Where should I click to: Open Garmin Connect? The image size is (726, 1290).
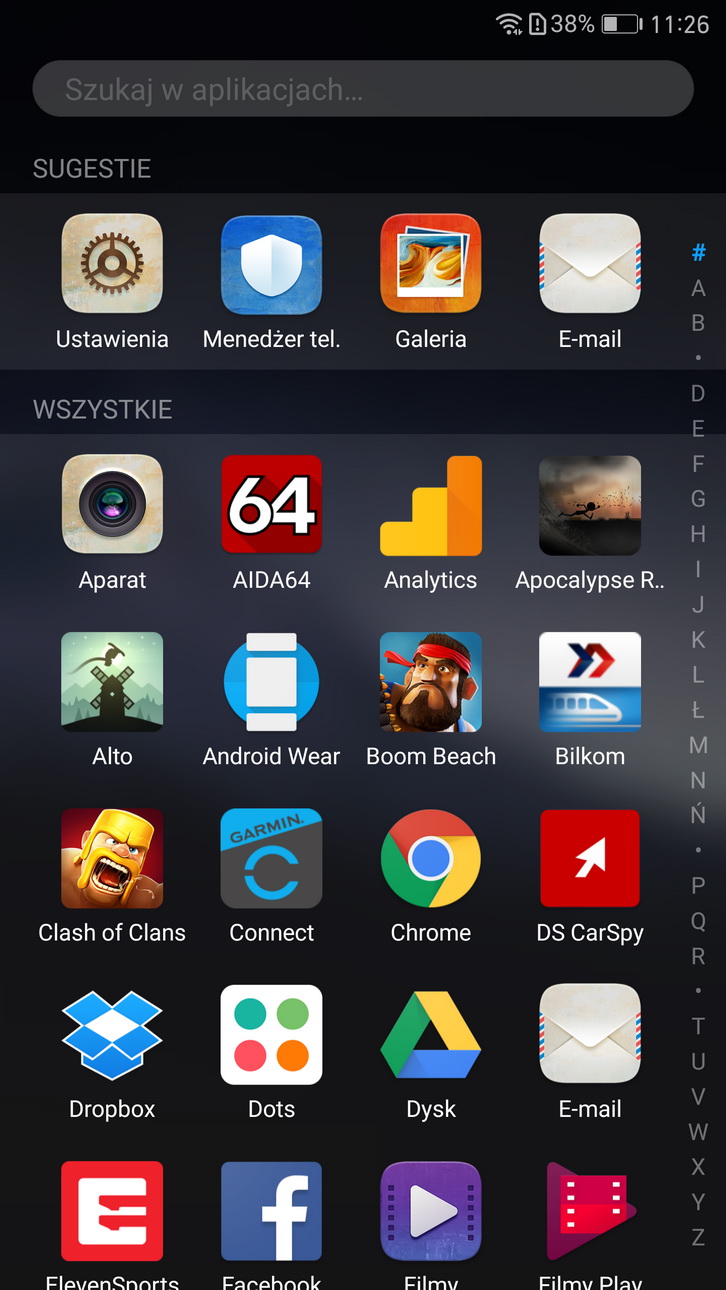[271, 858]
